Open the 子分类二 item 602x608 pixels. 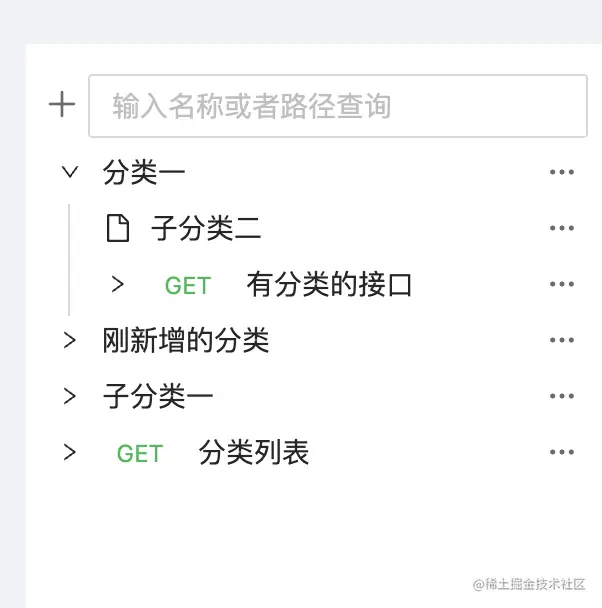(206, 229)
